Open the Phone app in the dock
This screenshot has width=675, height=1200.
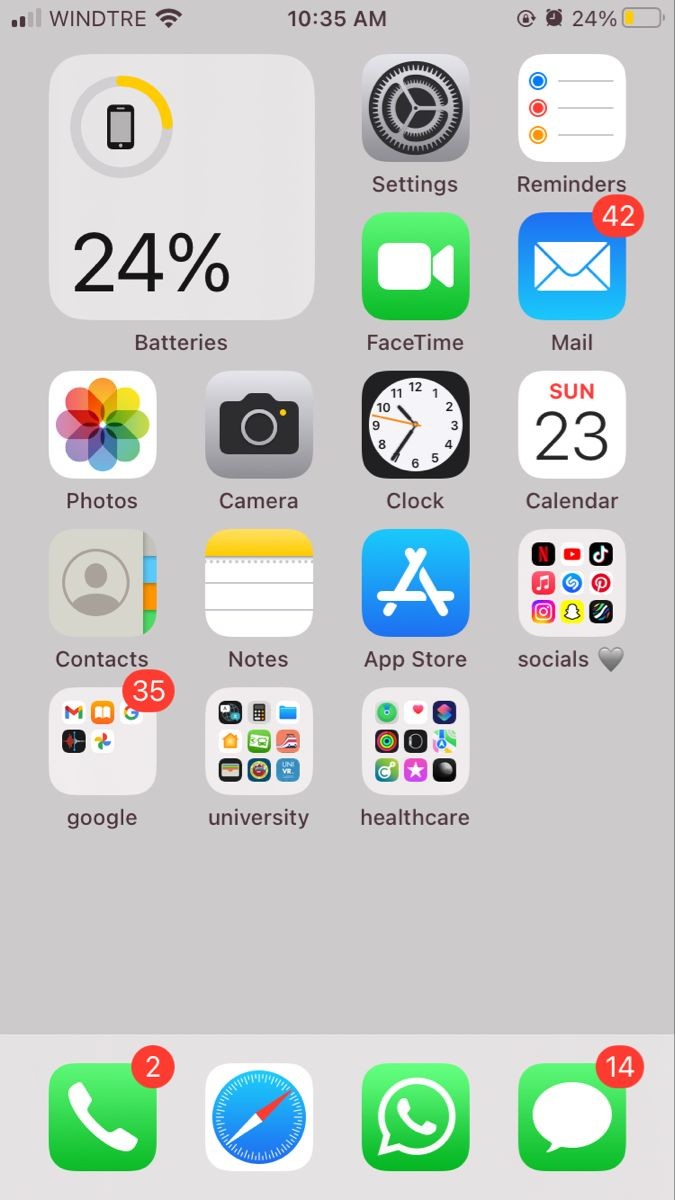click(x=102, y=1116)
